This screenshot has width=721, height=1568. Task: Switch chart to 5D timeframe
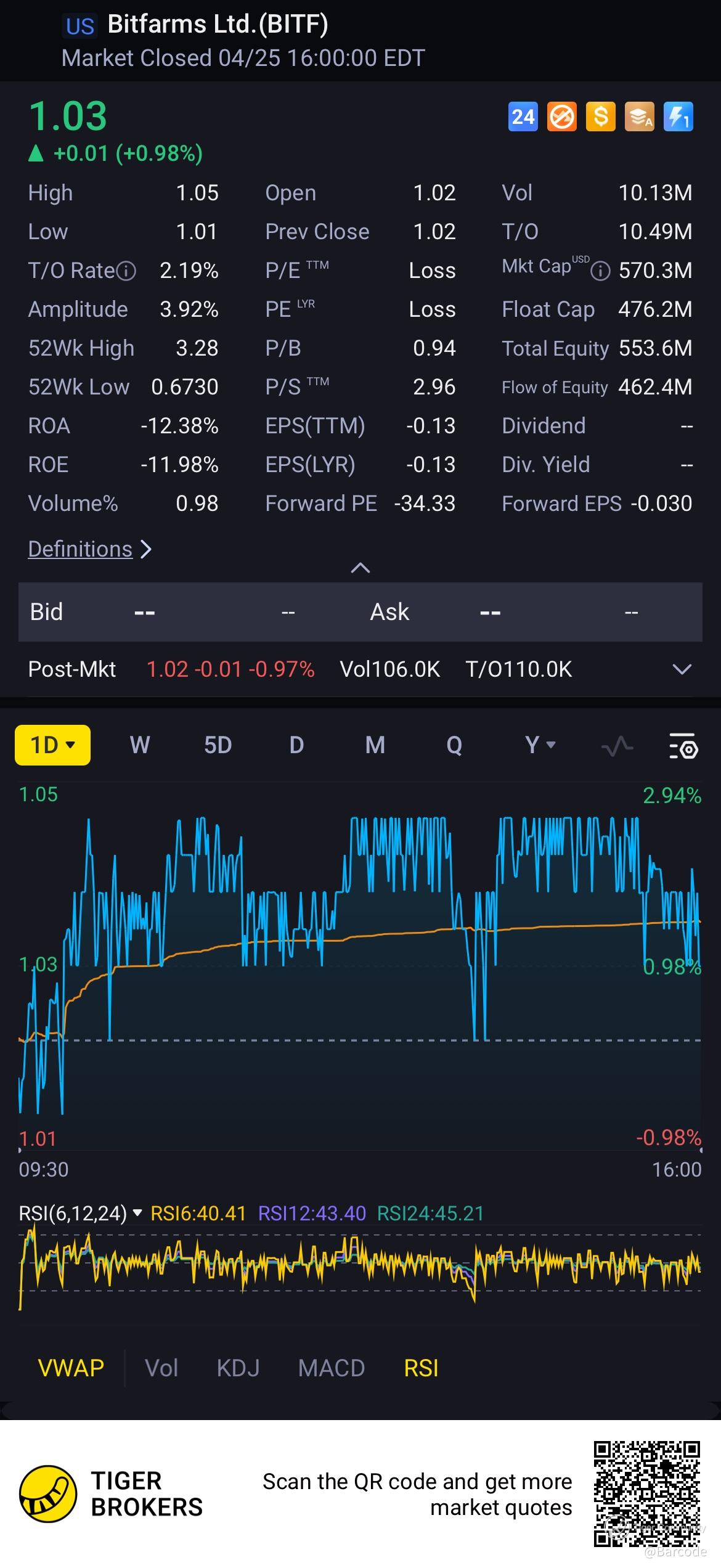218,745
